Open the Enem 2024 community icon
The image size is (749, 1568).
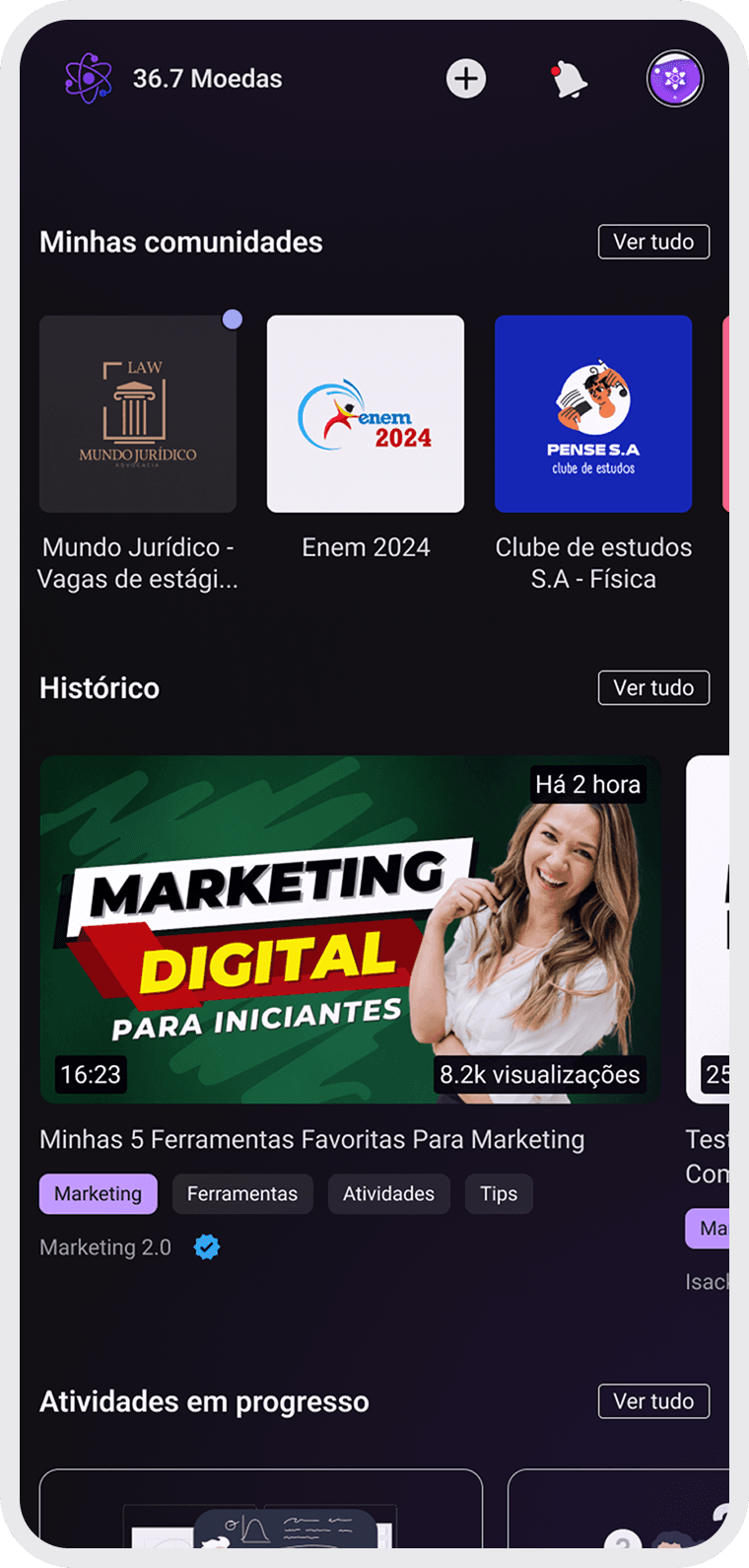click(365, 413)
